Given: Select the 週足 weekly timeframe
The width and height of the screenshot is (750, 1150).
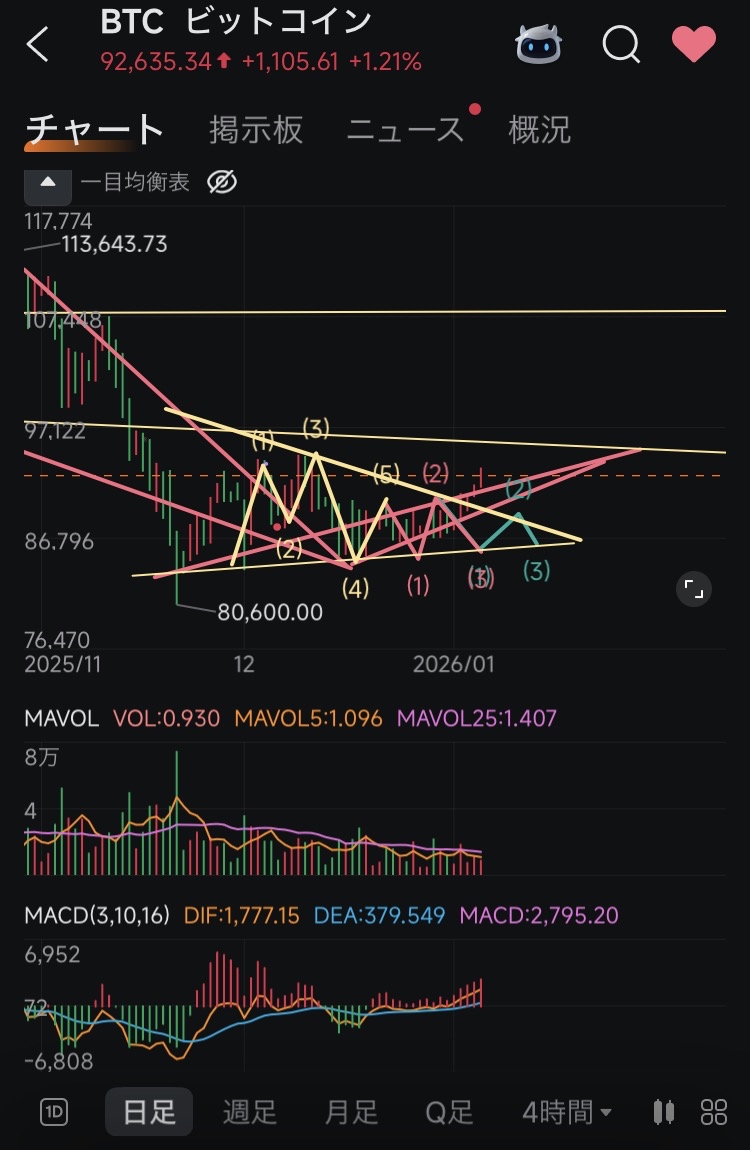Looking at the screenshot, I should click(249, 1112).
